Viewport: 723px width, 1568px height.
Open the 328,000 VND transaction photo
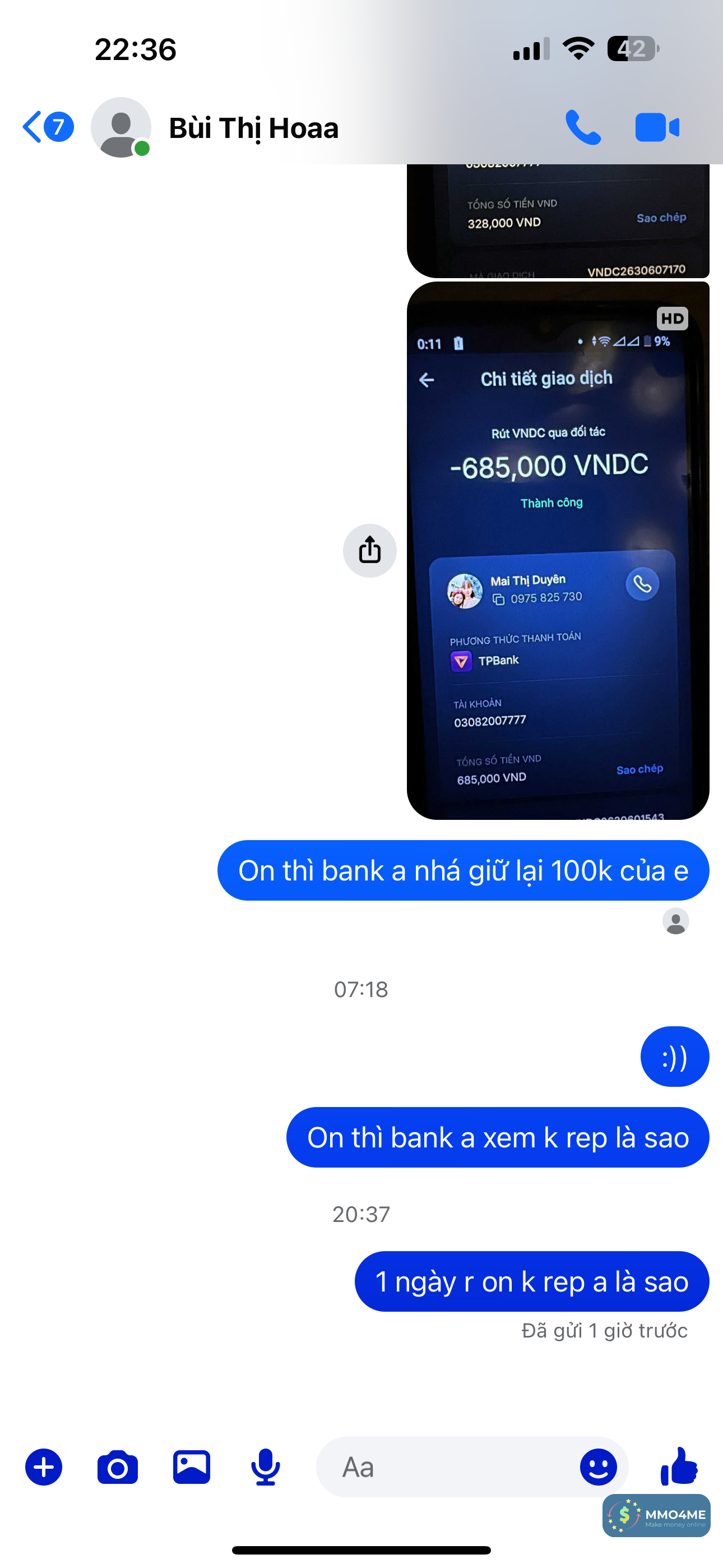tap(558, 222)
